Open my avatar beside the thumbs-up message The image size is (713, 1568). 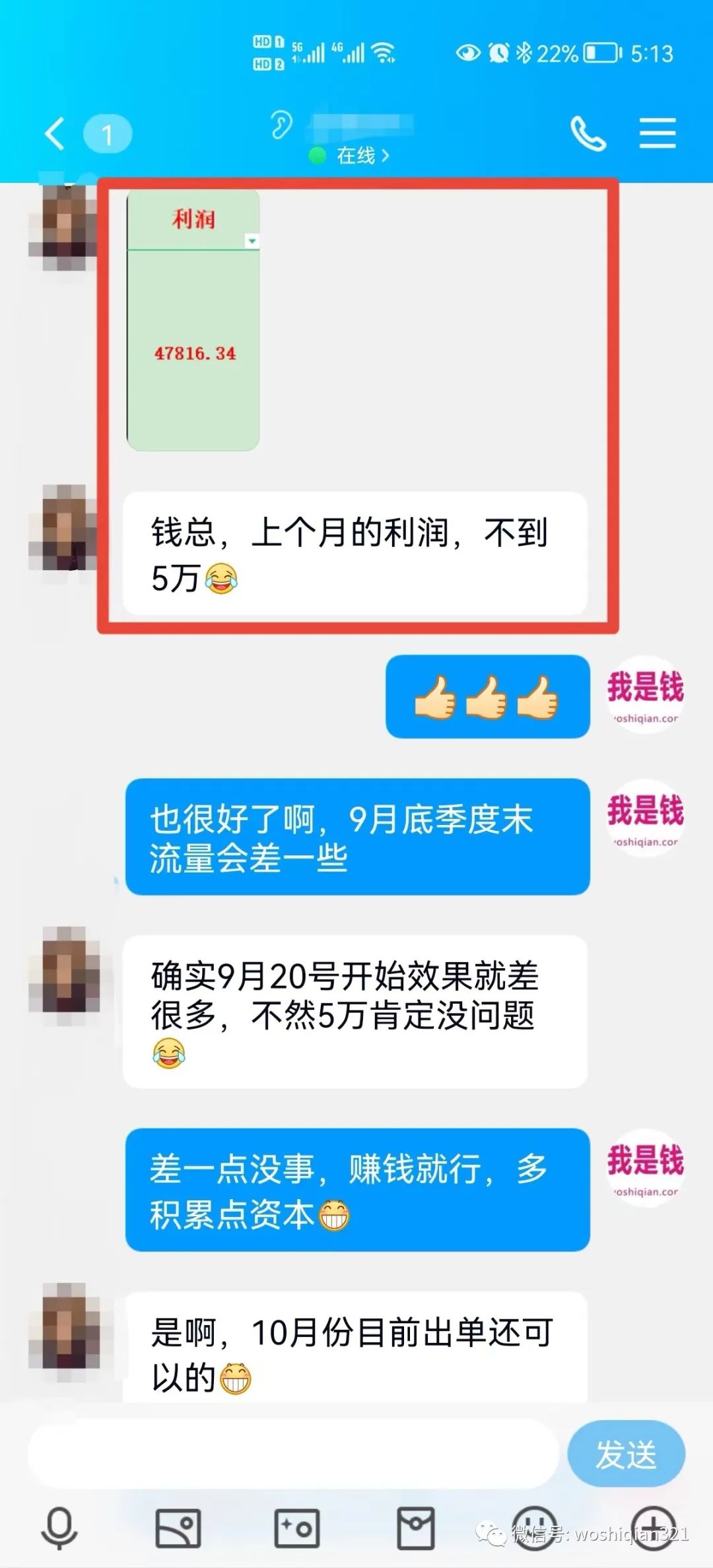(645, 694)
